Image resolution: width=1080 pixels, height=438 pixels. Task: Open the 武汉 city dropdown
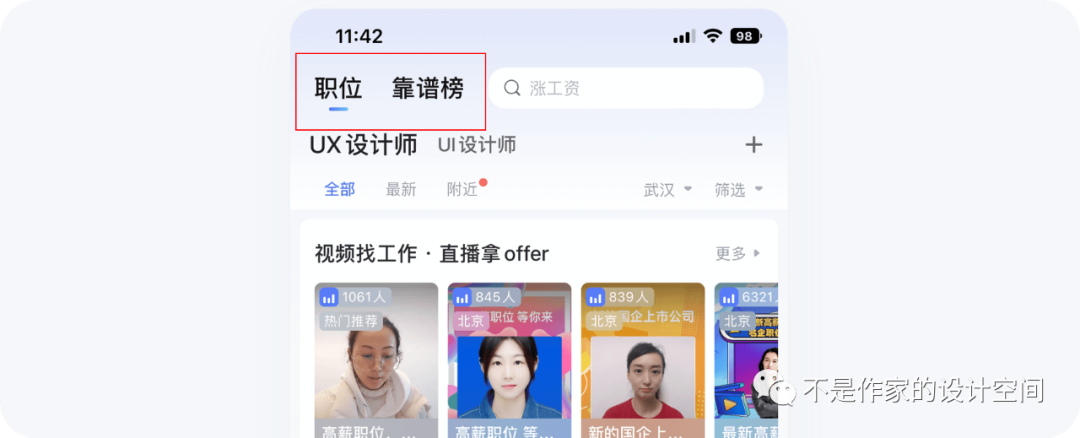(x=667, y=190)
